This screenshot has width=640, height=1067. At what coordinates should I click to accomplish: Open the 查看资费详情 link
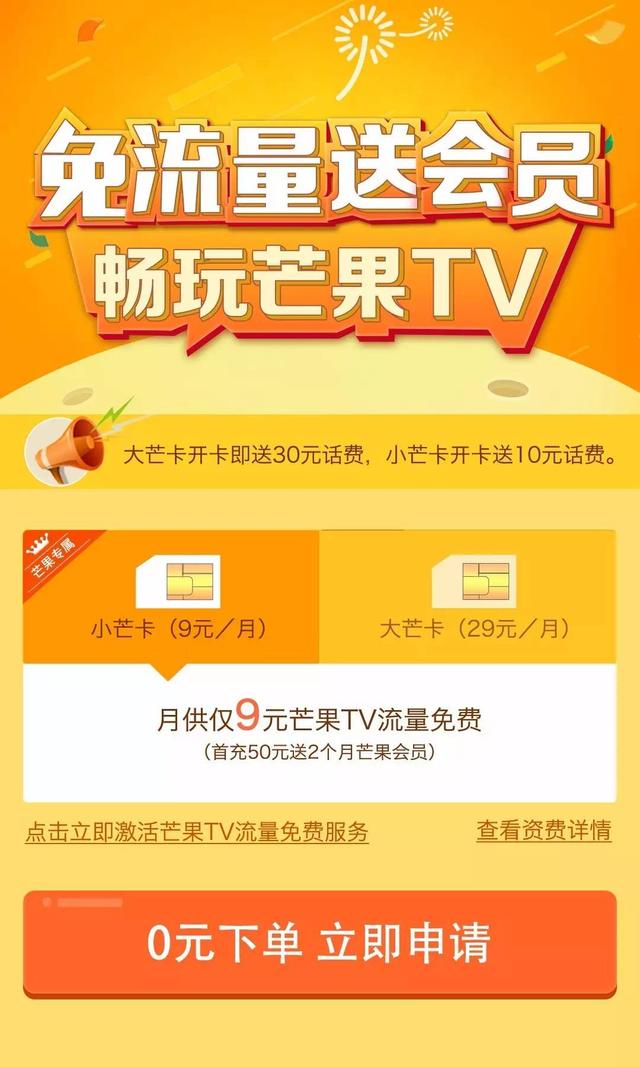544,830
